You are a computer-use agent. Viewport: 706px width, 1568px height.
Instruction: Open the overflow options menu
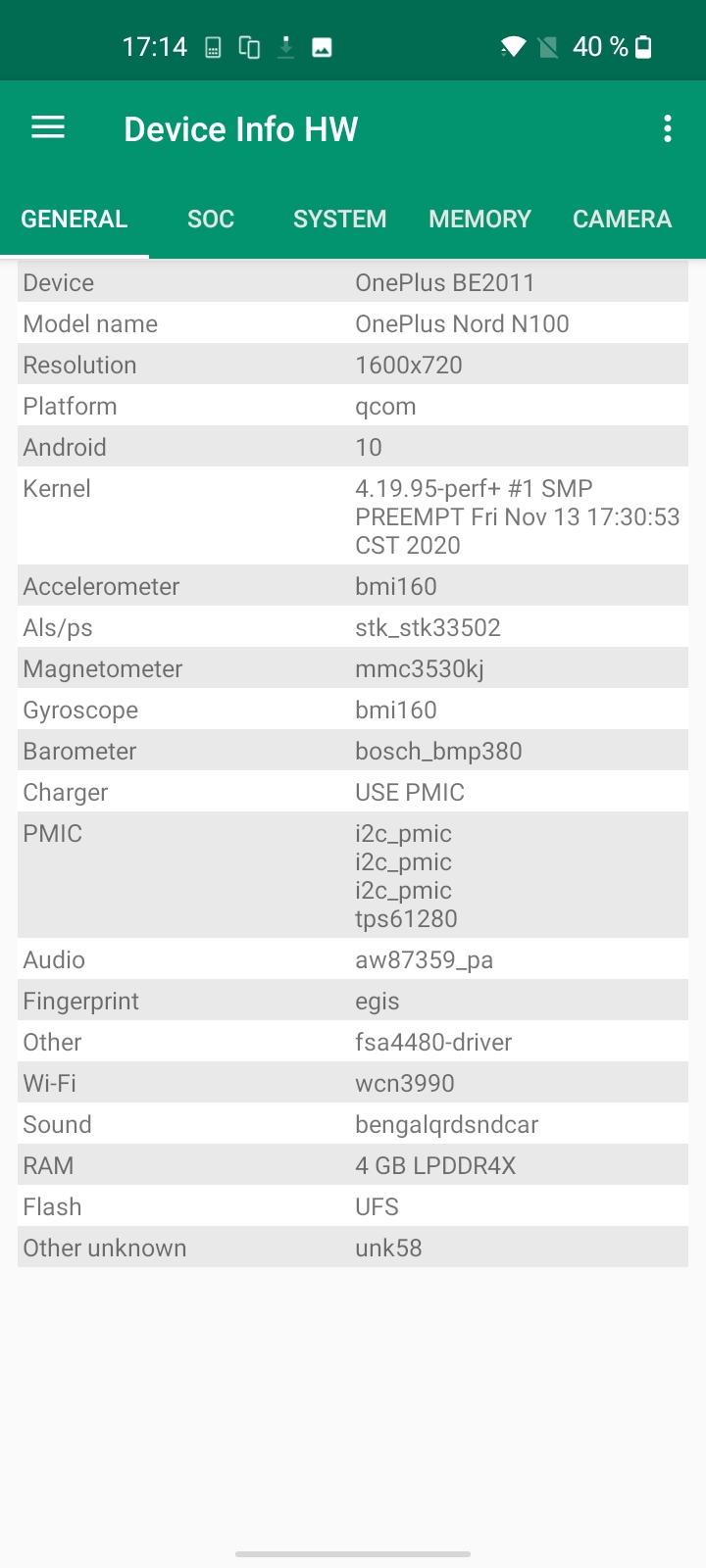coord(668,128)
